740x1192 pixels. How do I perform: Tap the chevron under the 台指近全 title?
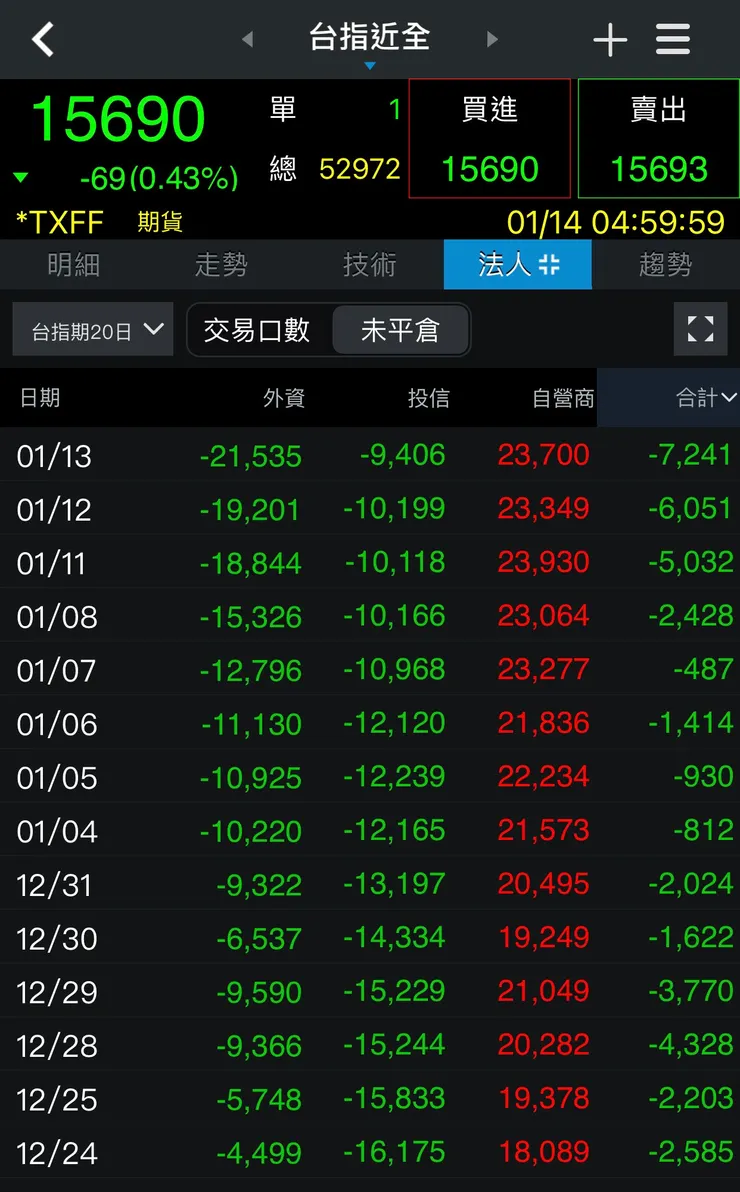pos(369,63)
